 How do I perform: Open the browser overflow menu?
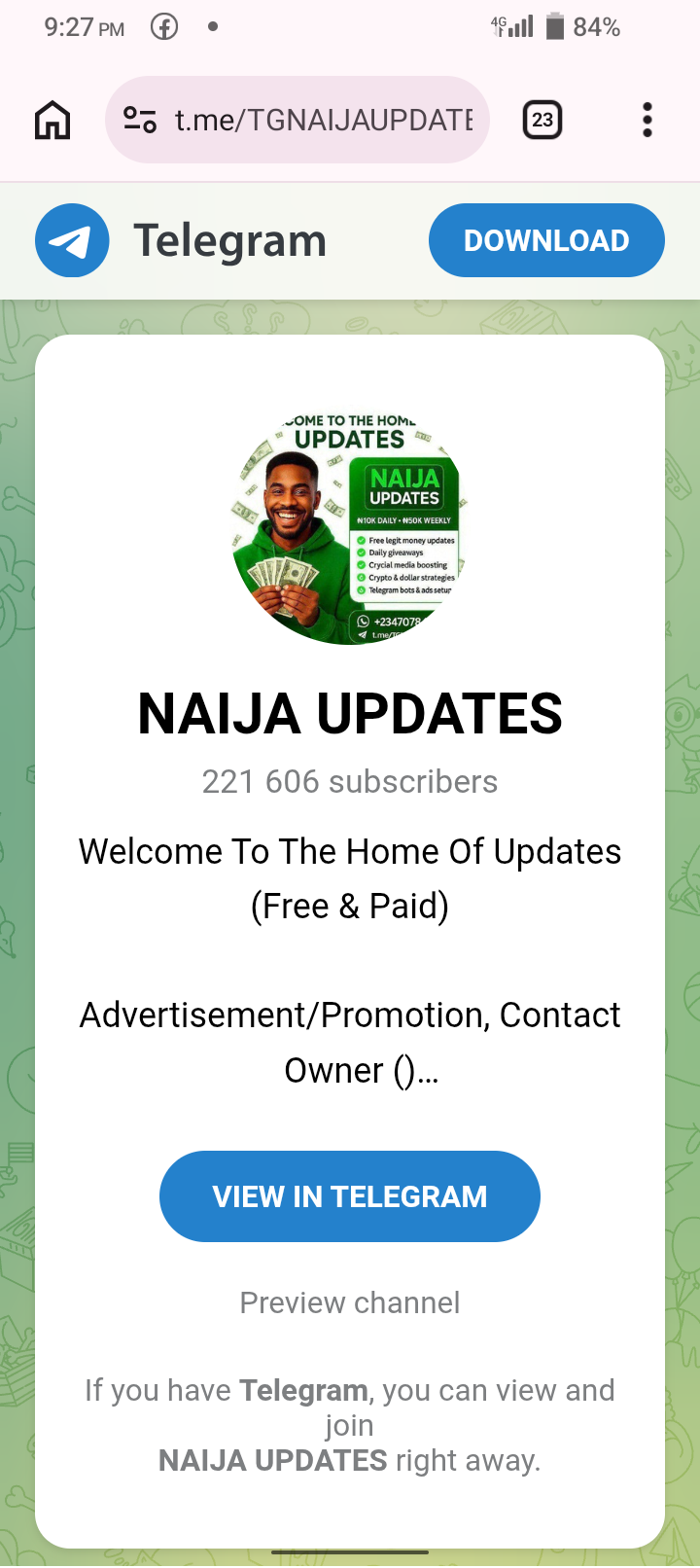click(647, 121)
